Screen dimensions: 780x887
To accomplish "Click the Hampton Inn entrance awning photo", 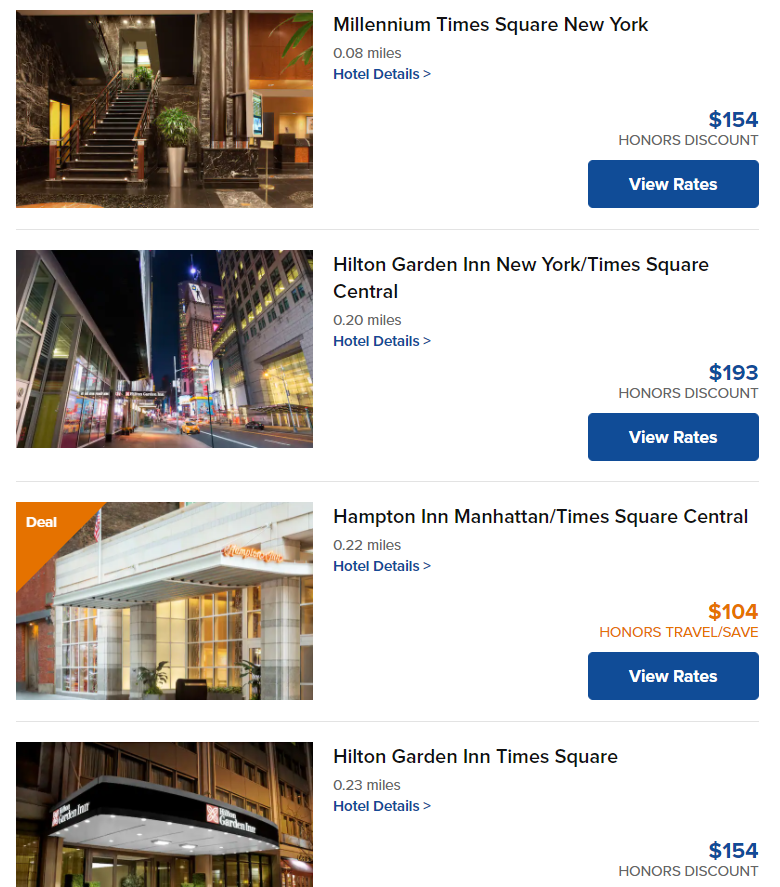I will point(163,600).
